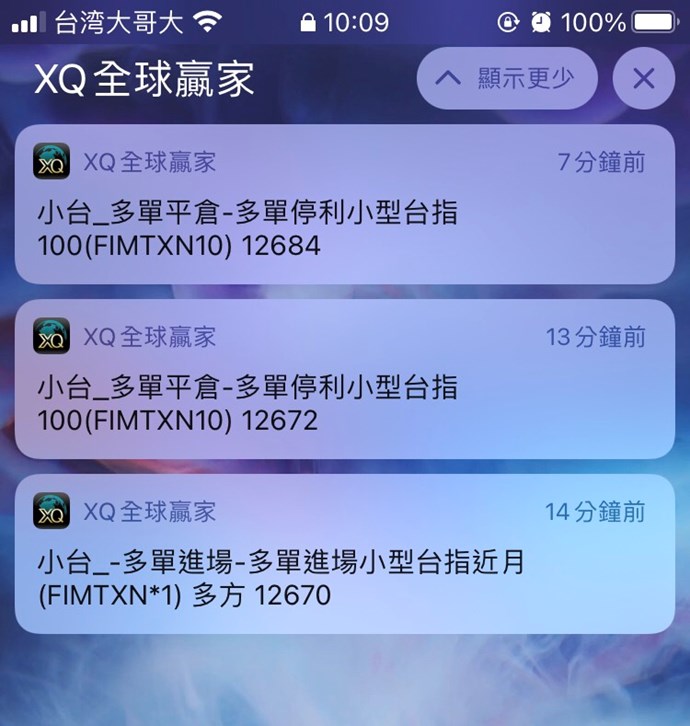The image size is (690, 726).
Task: Clear the XQ全球贏家 notification group
Action: (x=643, y=78)
